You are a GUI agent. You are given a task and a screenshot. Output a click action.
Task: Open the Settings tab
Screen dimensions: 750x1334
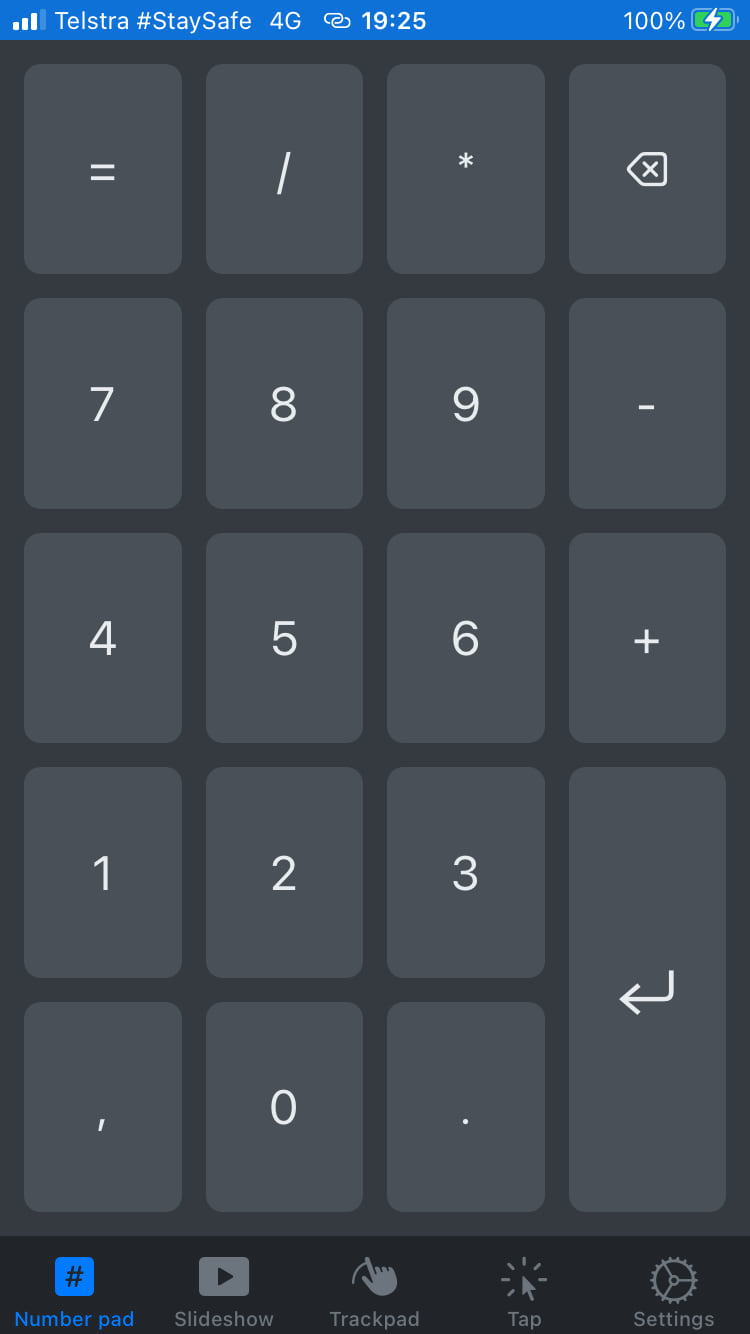(674, 1292)
